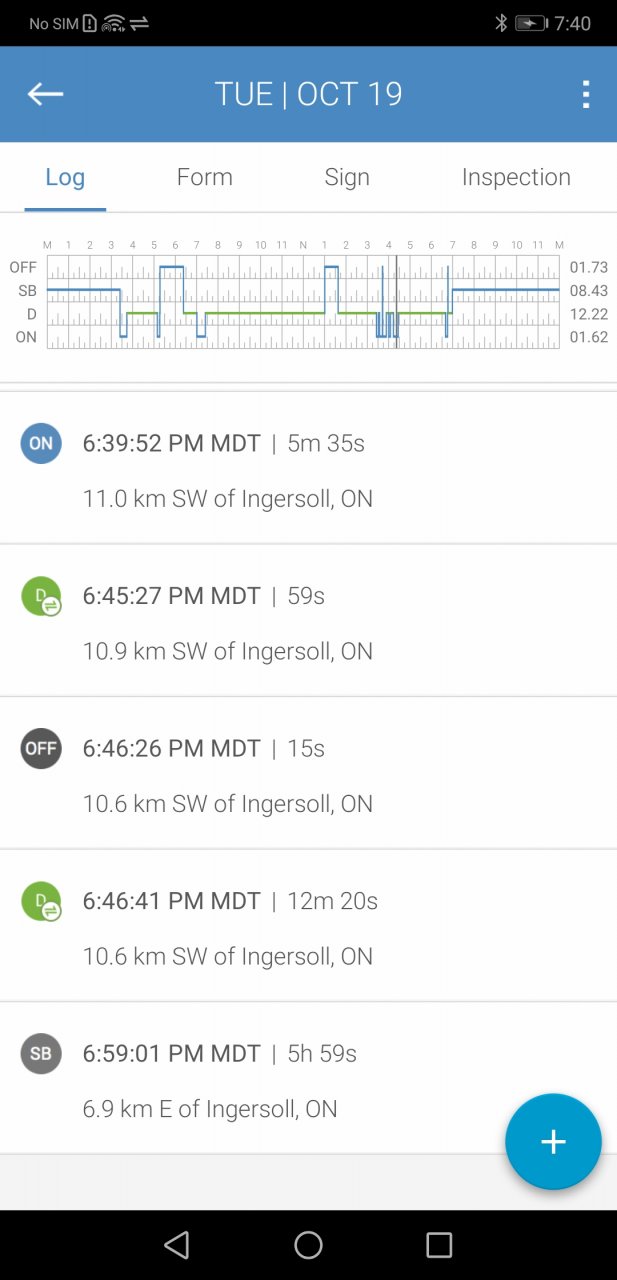Open the Driving entry at 6:45:27 PM
This screenshot has height=1280, width=617.
pos(308,621)
